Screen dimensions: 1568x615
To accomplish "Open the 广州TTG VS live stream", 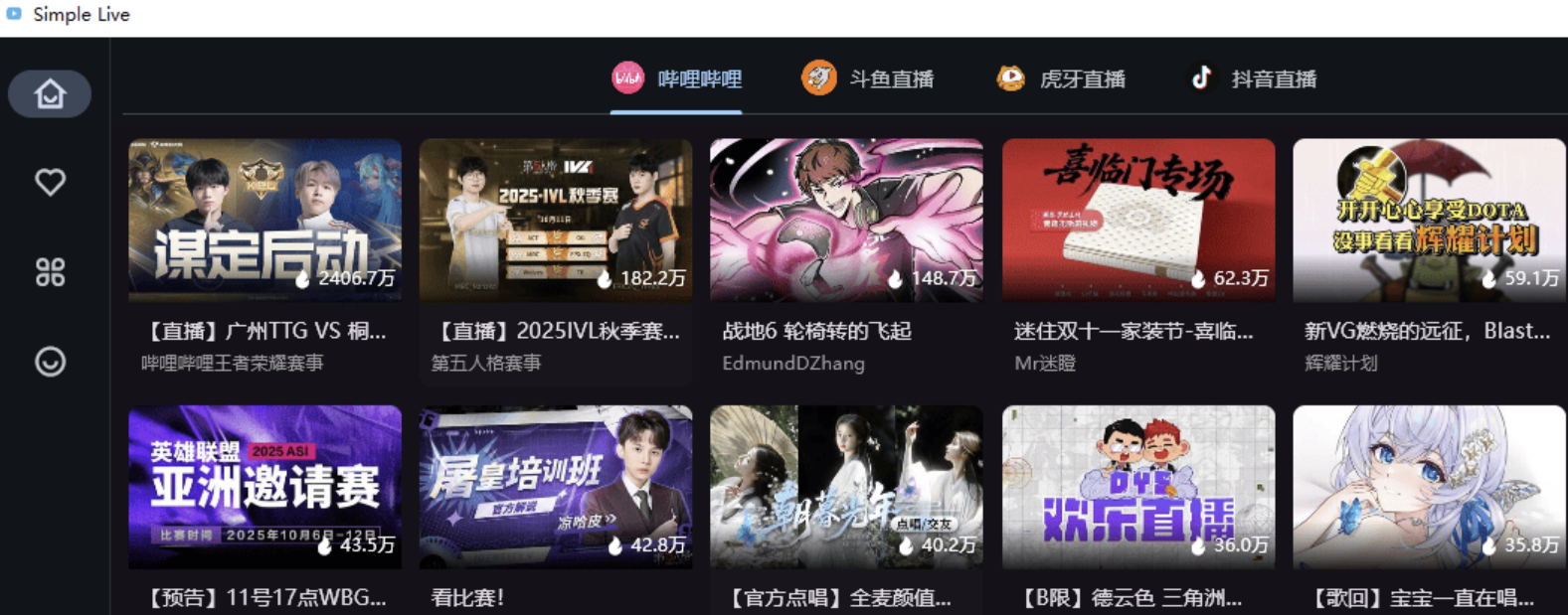I will click(264, 221).
